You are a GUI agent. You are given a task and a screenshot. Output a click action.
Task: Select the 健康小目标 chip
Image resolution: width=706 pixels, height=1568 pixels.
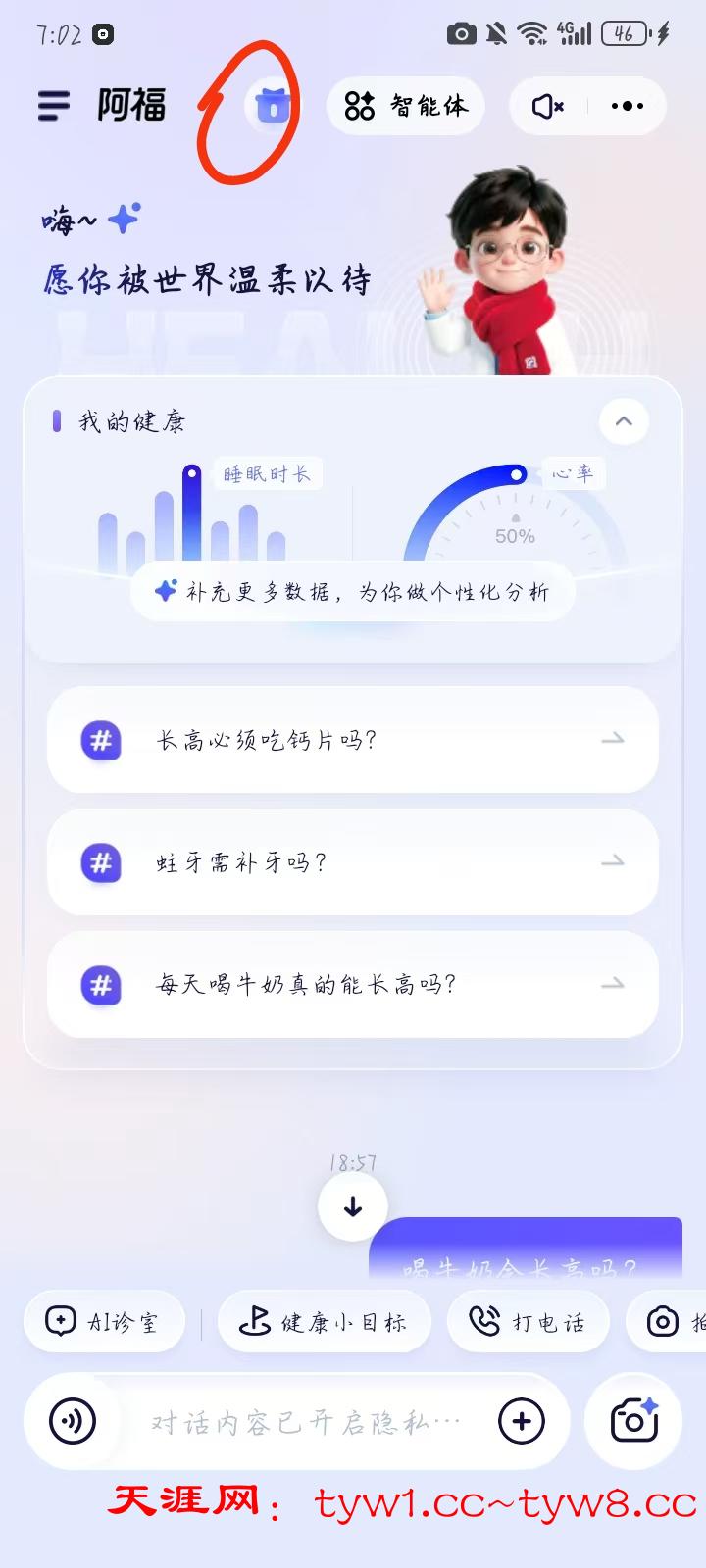click(324, 1322)
